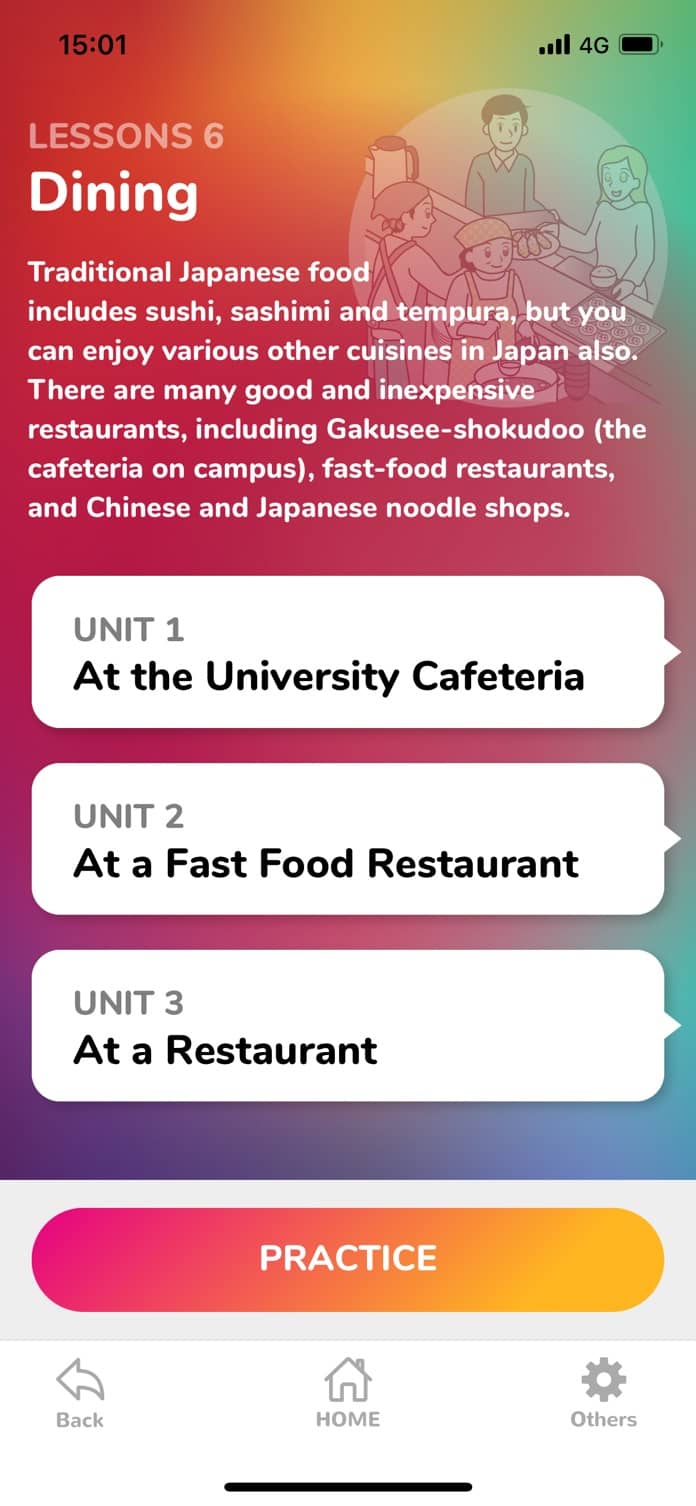
Task: Open Unit 2 At a Fast Food Restaurant
Action: coord(348,838)
